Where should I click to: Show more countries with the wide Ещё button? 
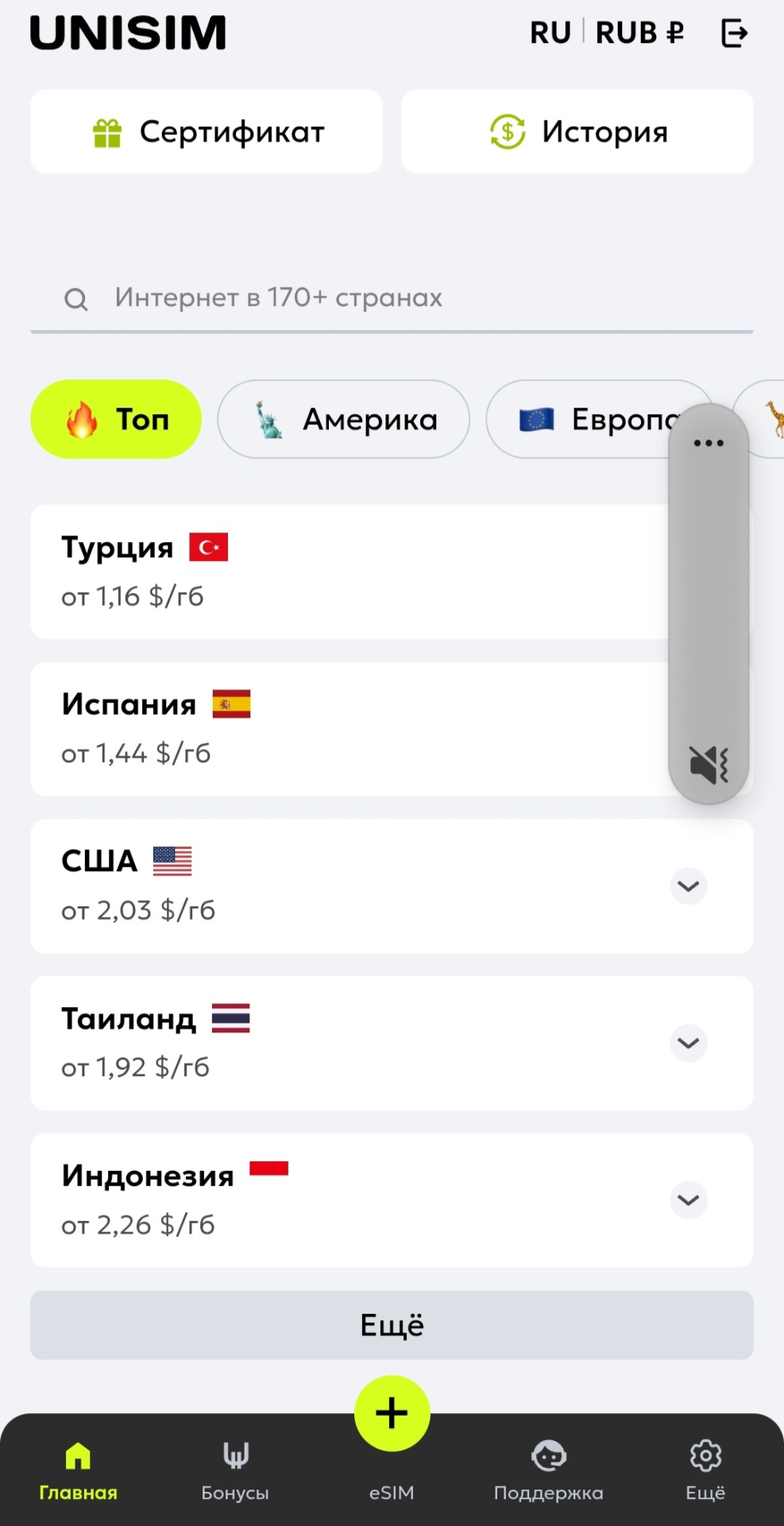point(392,1325)
